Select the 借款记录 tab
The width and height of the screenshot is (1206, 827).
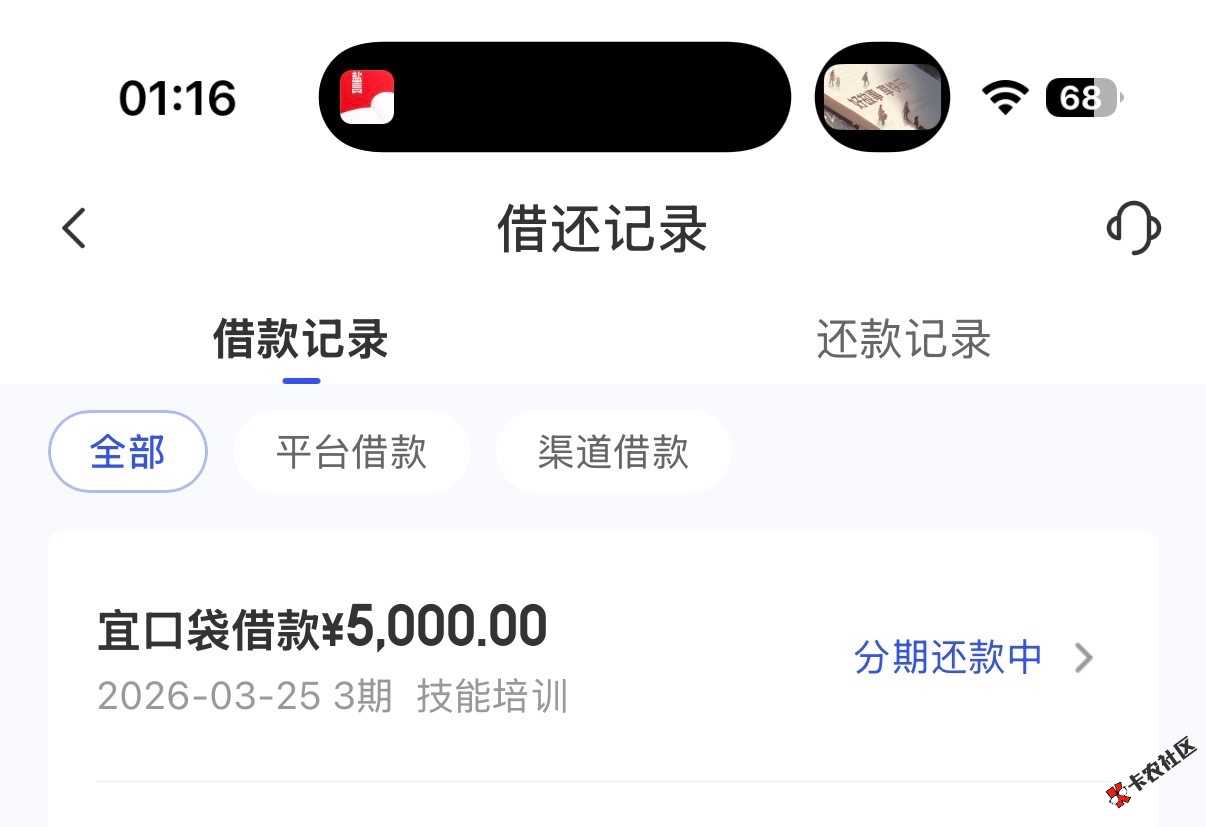(301, 340)
